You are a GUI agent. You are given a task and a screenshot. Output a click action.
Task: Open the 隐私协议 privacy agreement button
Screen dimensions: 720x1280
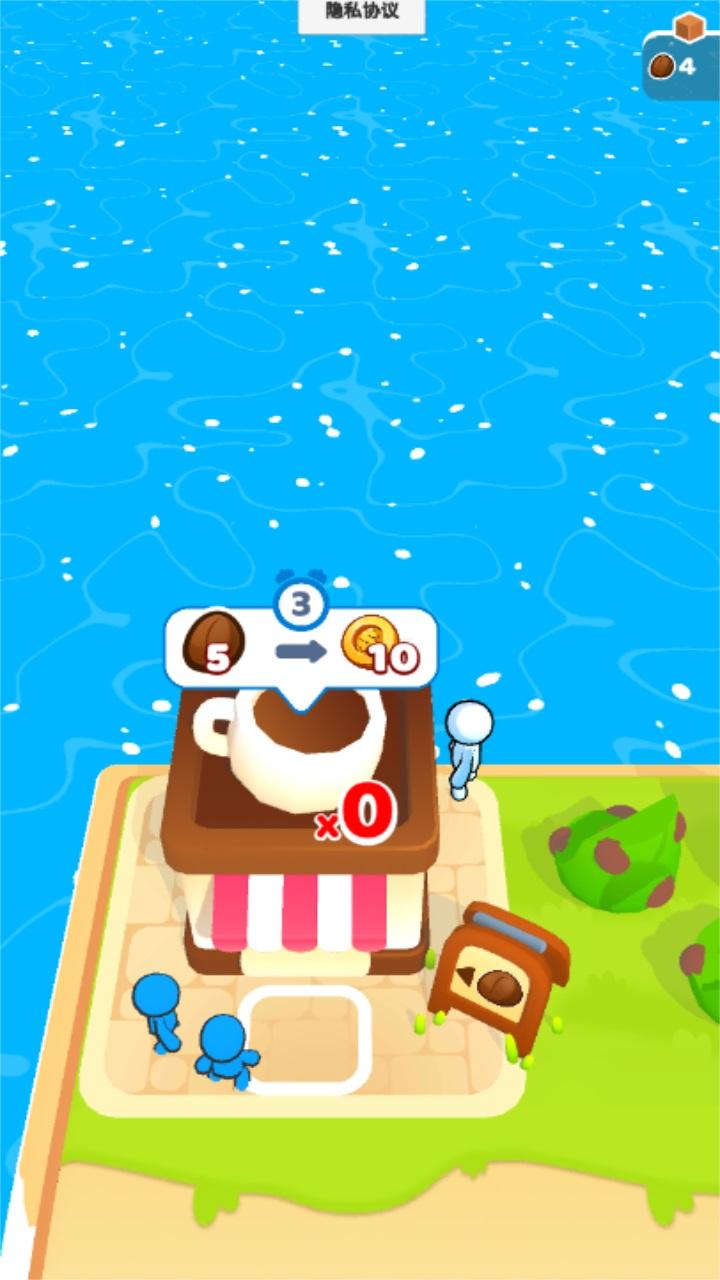[x=361, y=14]
